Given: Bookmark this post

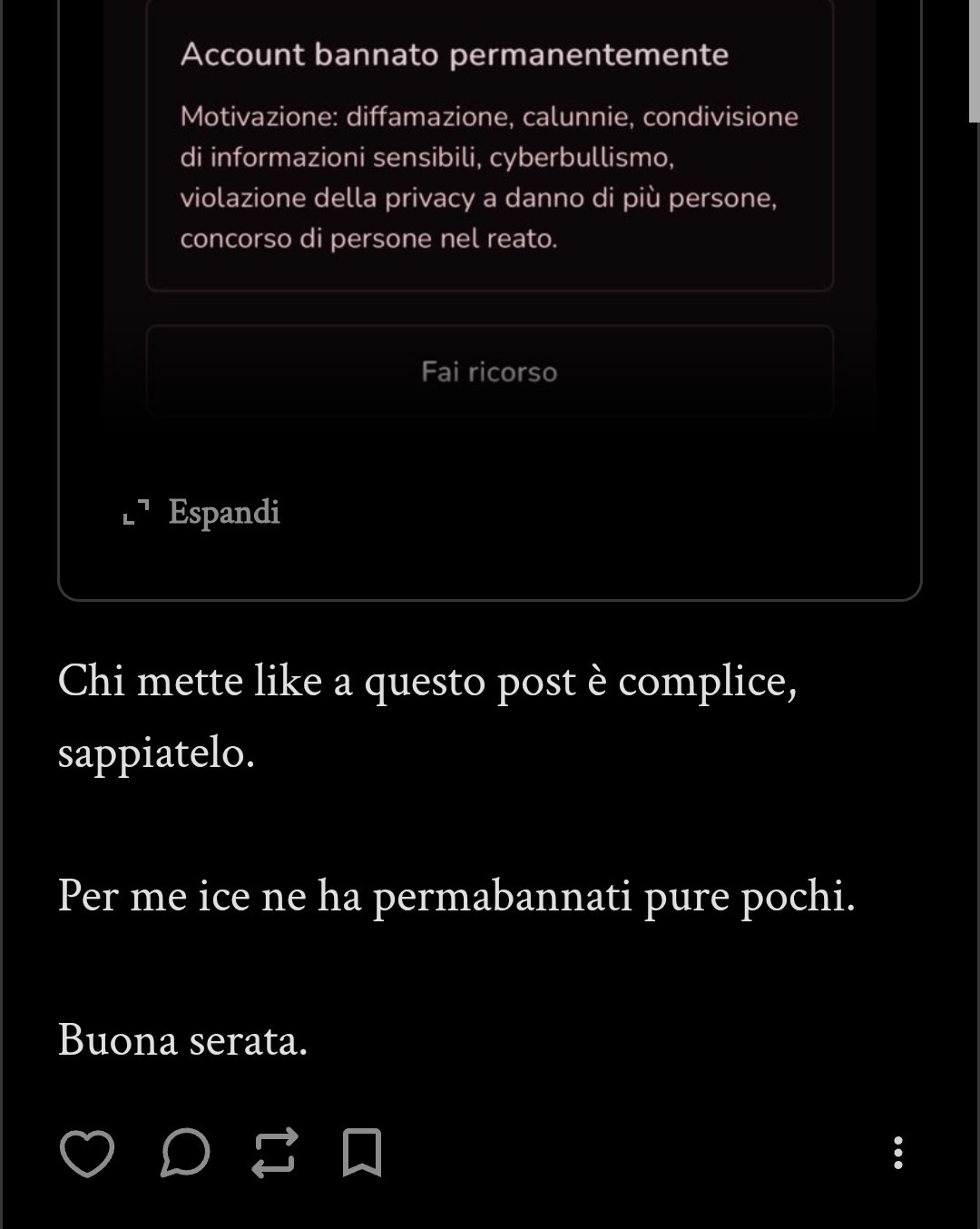Looking at the screenshot, I should tap(362, 1153).
